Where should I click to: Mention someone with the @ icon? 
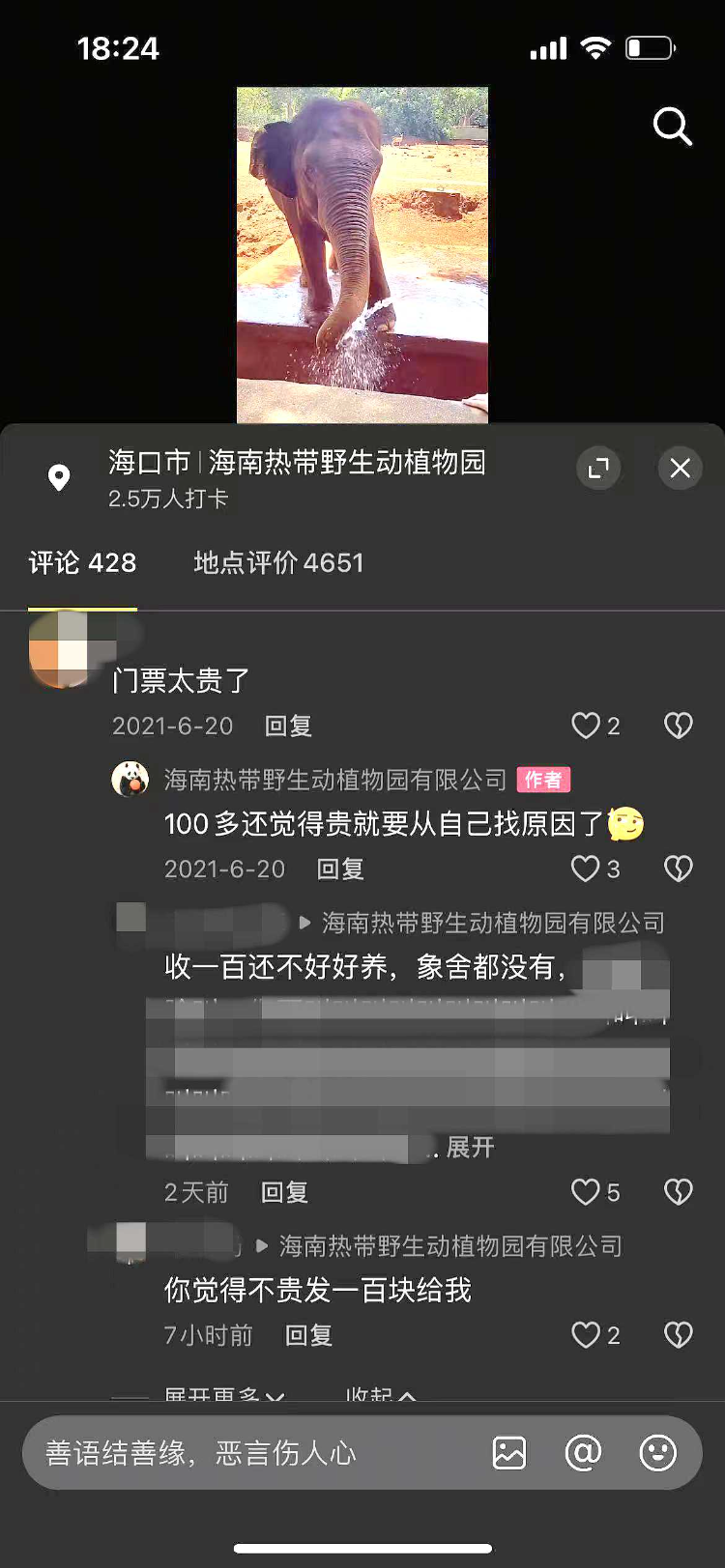click(x=583, y=1453)
